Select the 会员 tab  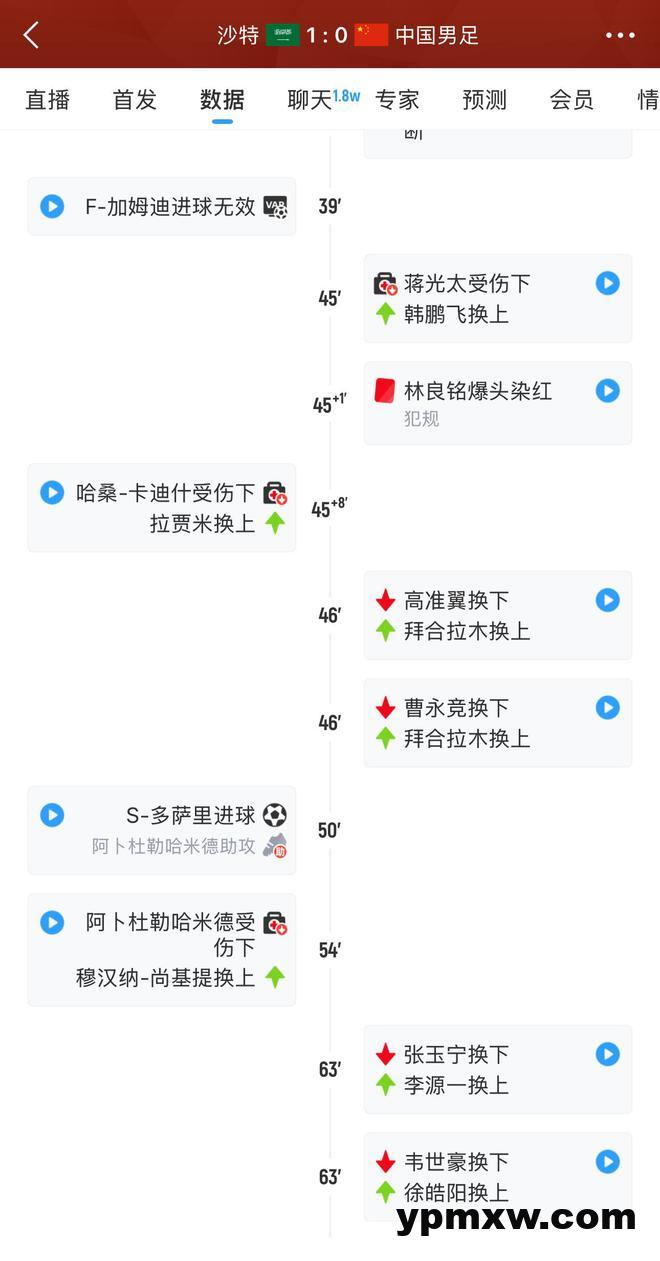point(571,99)
